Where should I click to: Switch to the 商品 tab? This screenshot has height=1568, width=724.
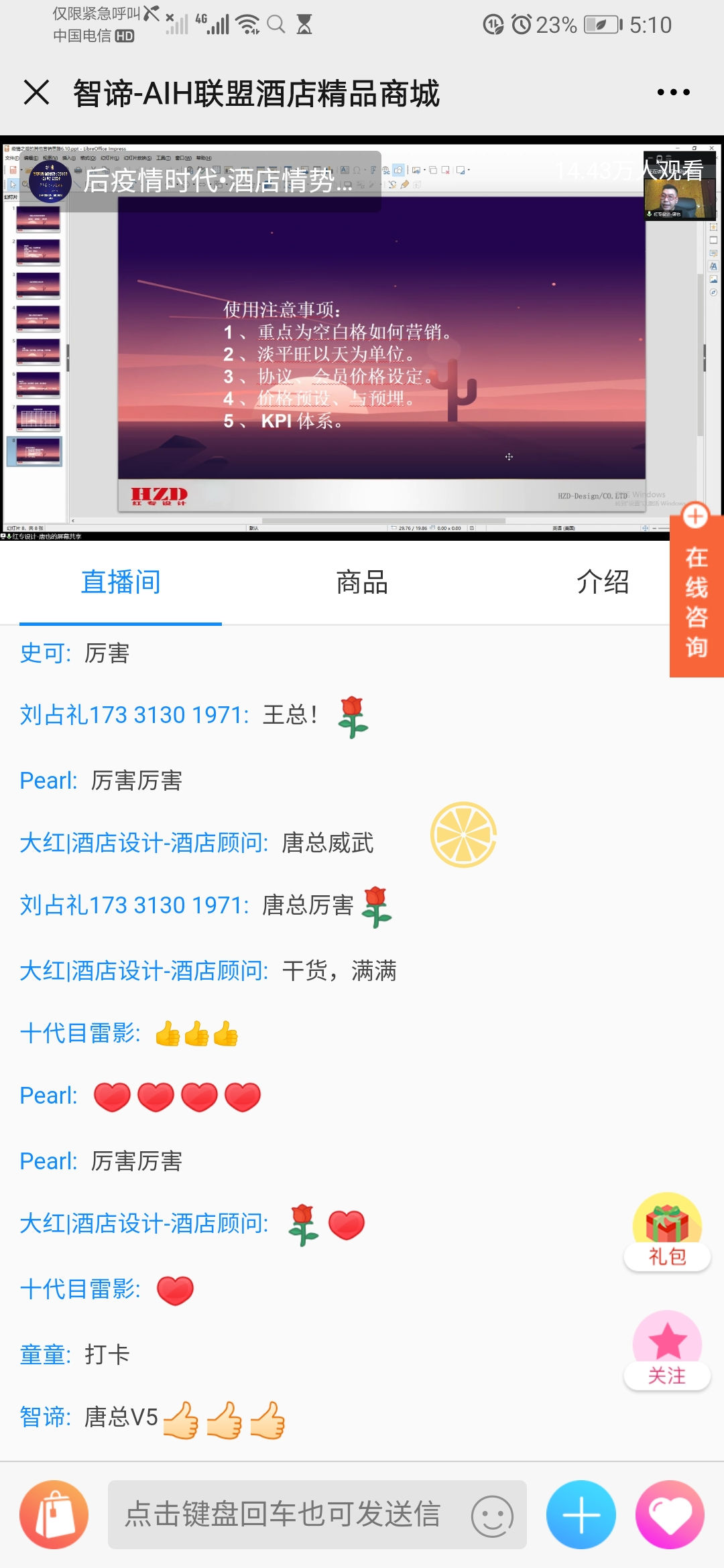[x=362, y=582]
